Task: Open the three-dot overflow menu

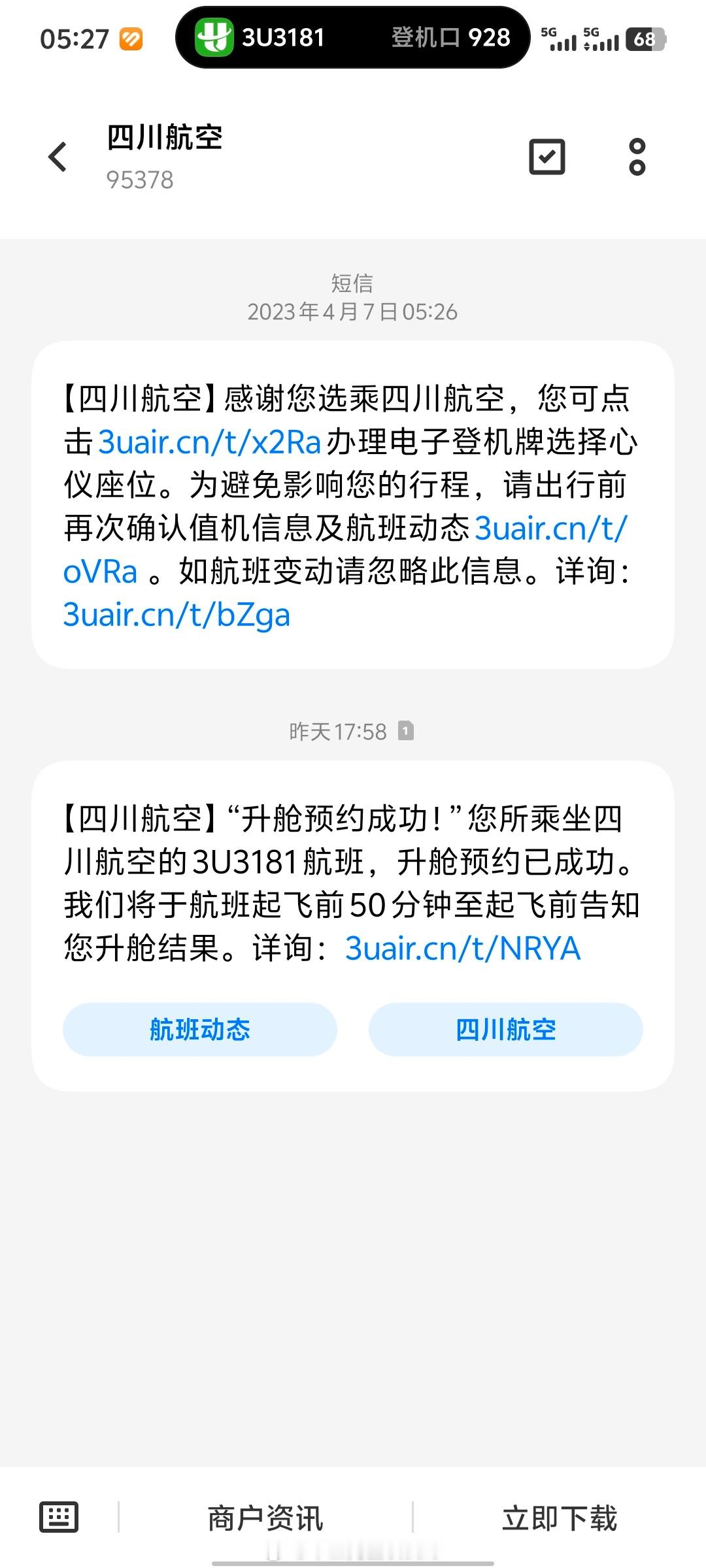Action: point(637,157)
